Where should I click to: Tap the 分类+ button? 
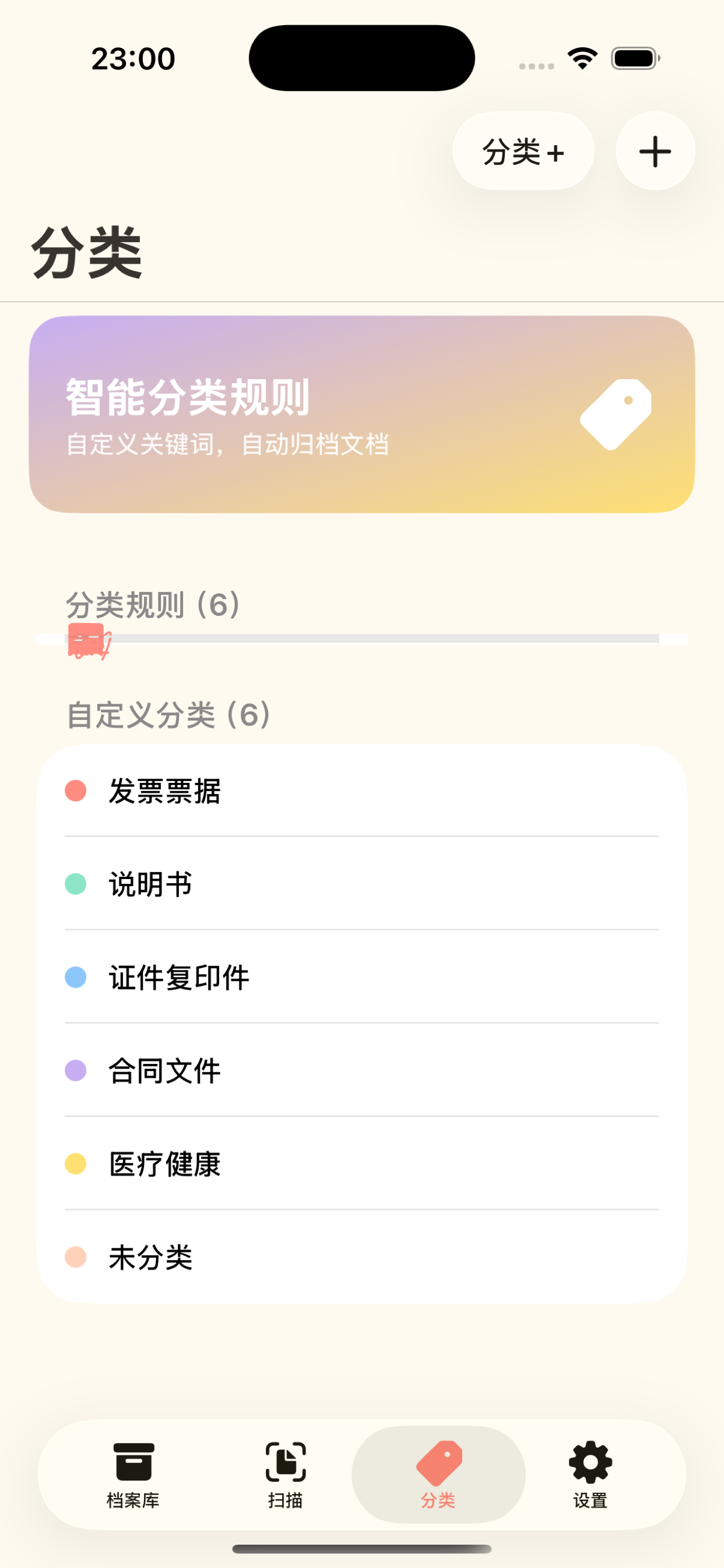click(x=523, y=151)
